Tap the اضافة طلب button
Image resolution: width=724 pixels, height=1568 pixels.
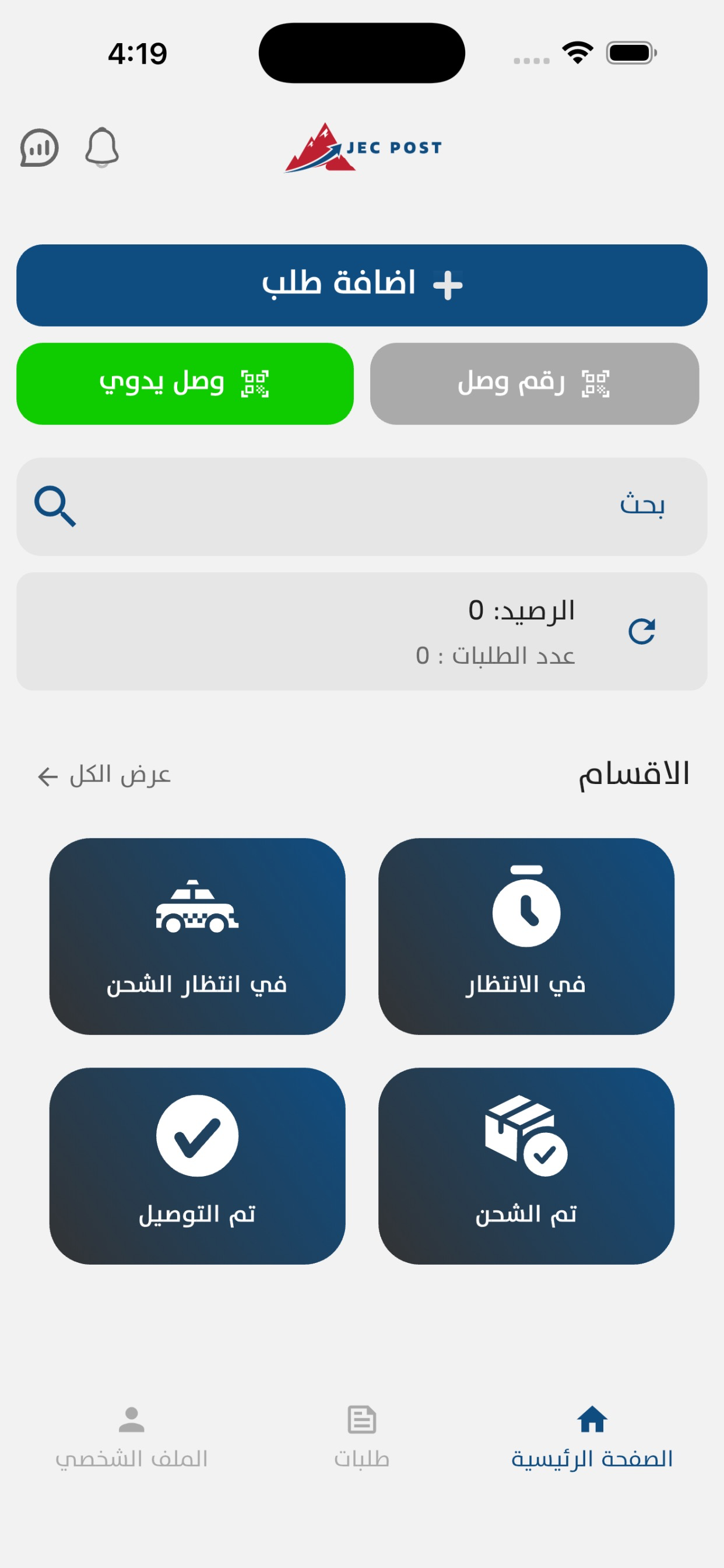pos(361,285)
